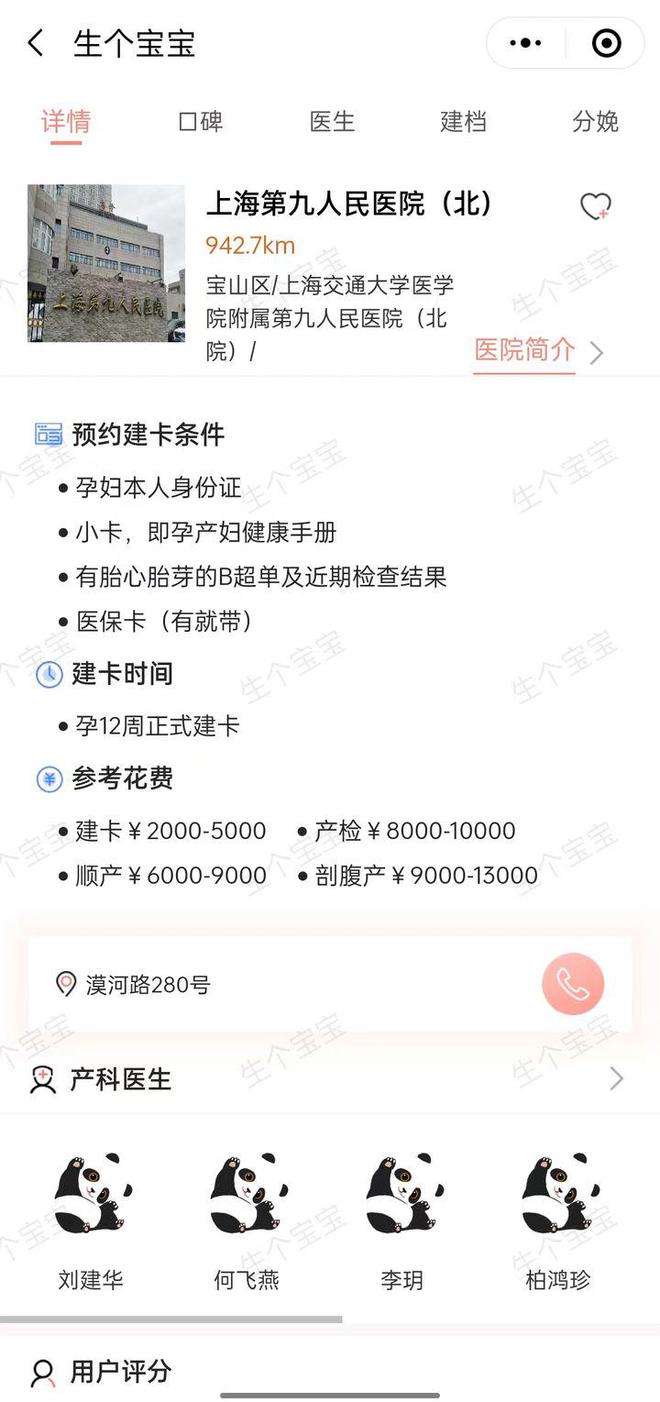Go back with the top-left arrow

(36, 43)
